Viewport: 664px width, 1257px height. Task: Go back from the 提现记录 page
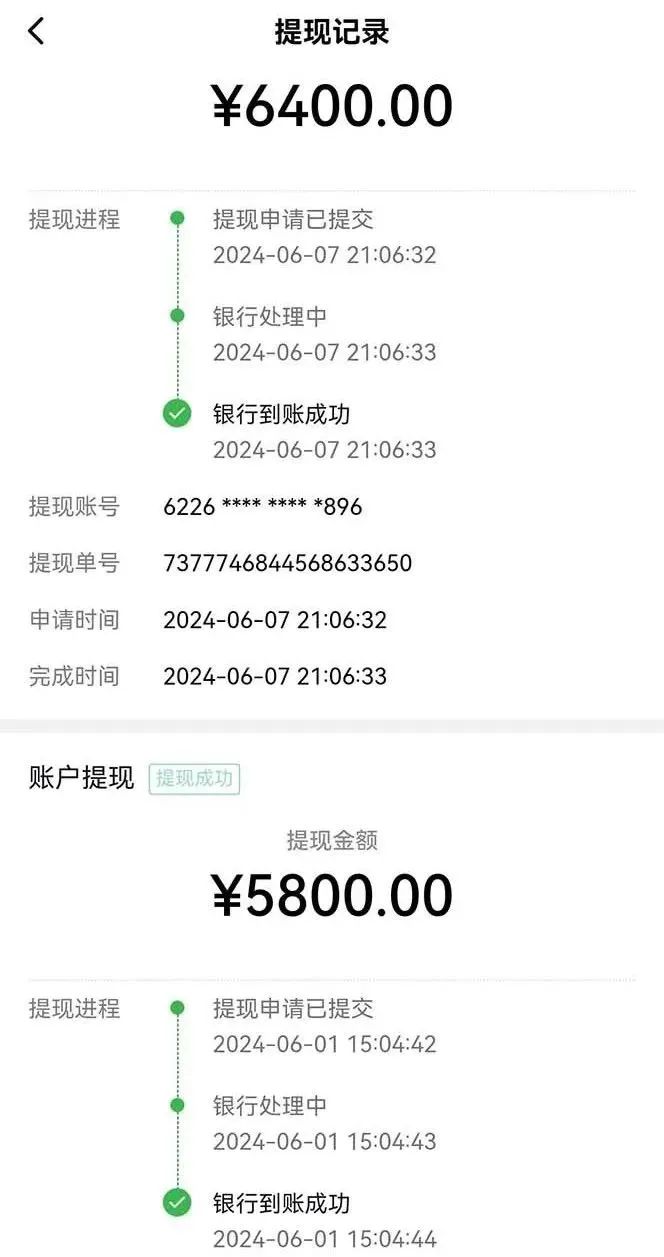pyautogui.click(x=36, y=31)
